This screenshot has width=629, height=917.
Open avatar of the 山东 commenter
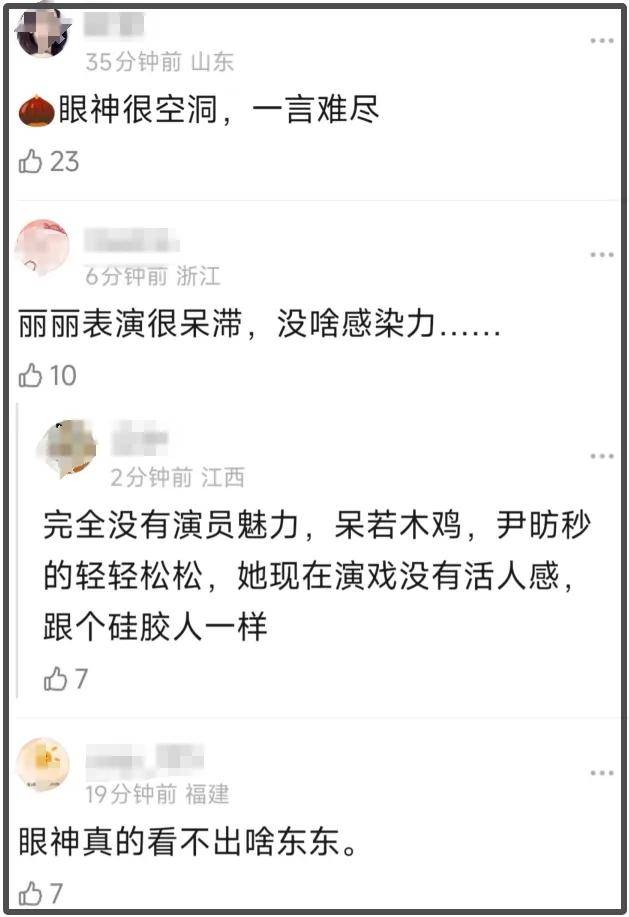click(43, 30)
